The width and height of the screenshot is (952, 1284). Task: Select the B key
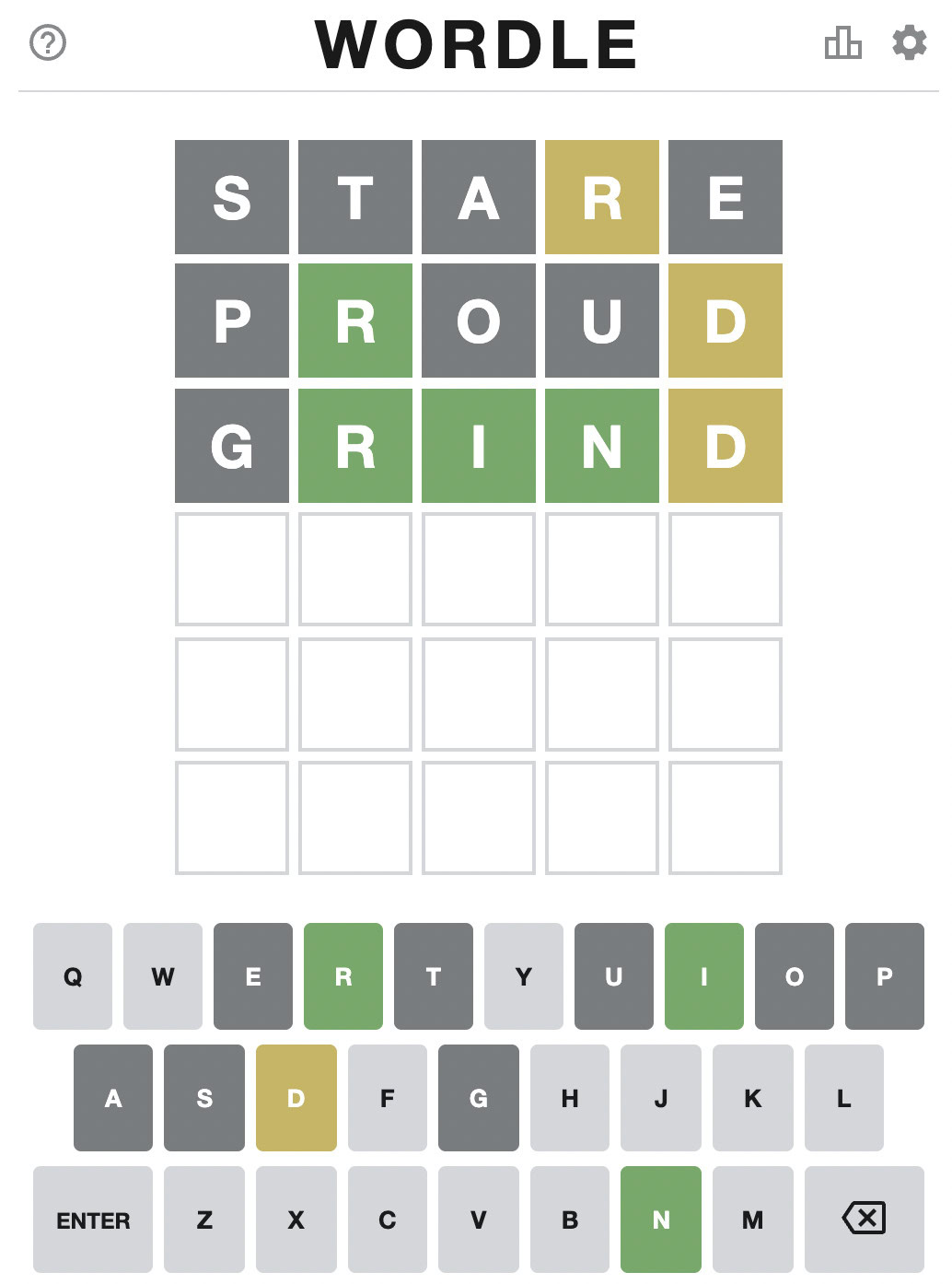(570, 1220)
